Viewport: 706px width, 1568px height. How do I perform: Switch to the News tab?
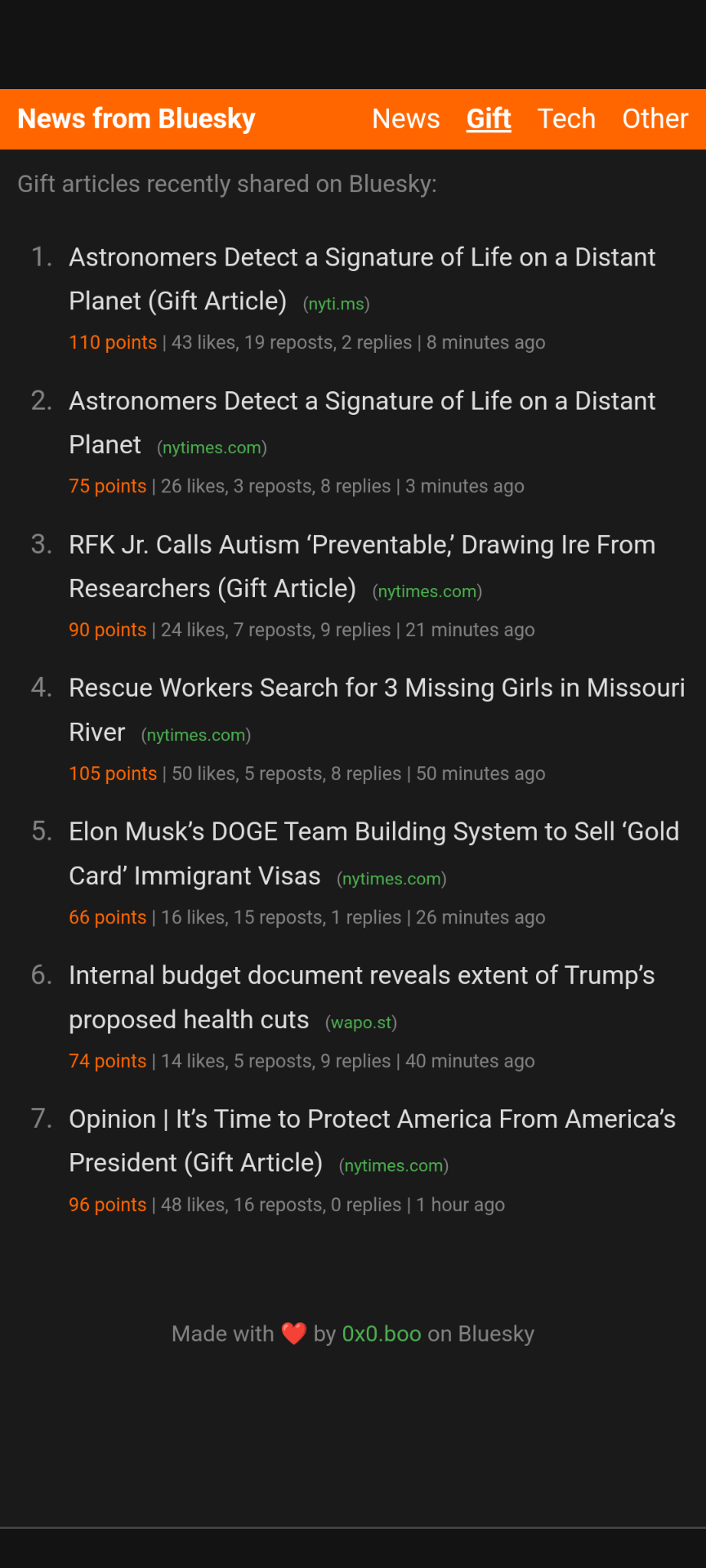point(405,119)
